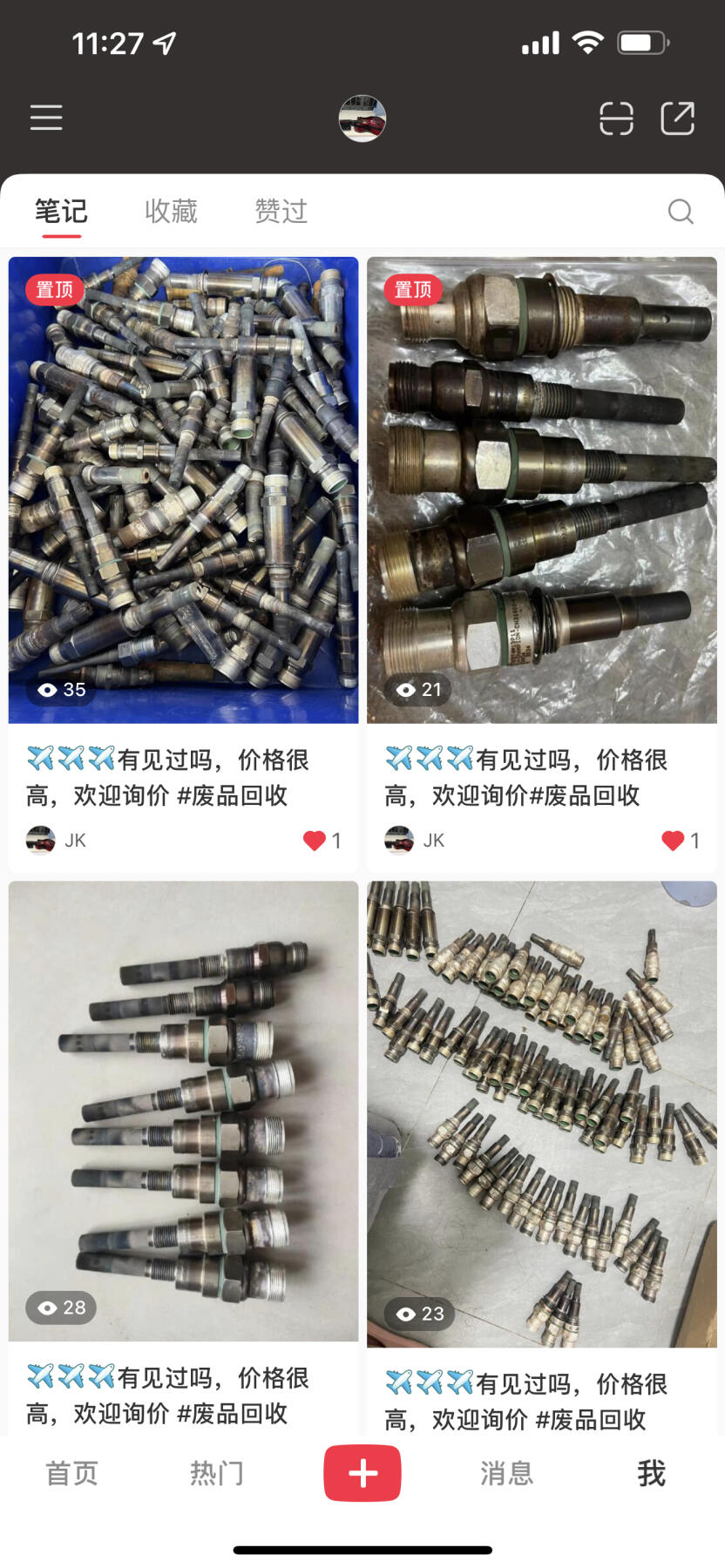The width and height of the screenshot is (725, 1568).
Task: Tap the red plus button to create post
Action: 362,1472
